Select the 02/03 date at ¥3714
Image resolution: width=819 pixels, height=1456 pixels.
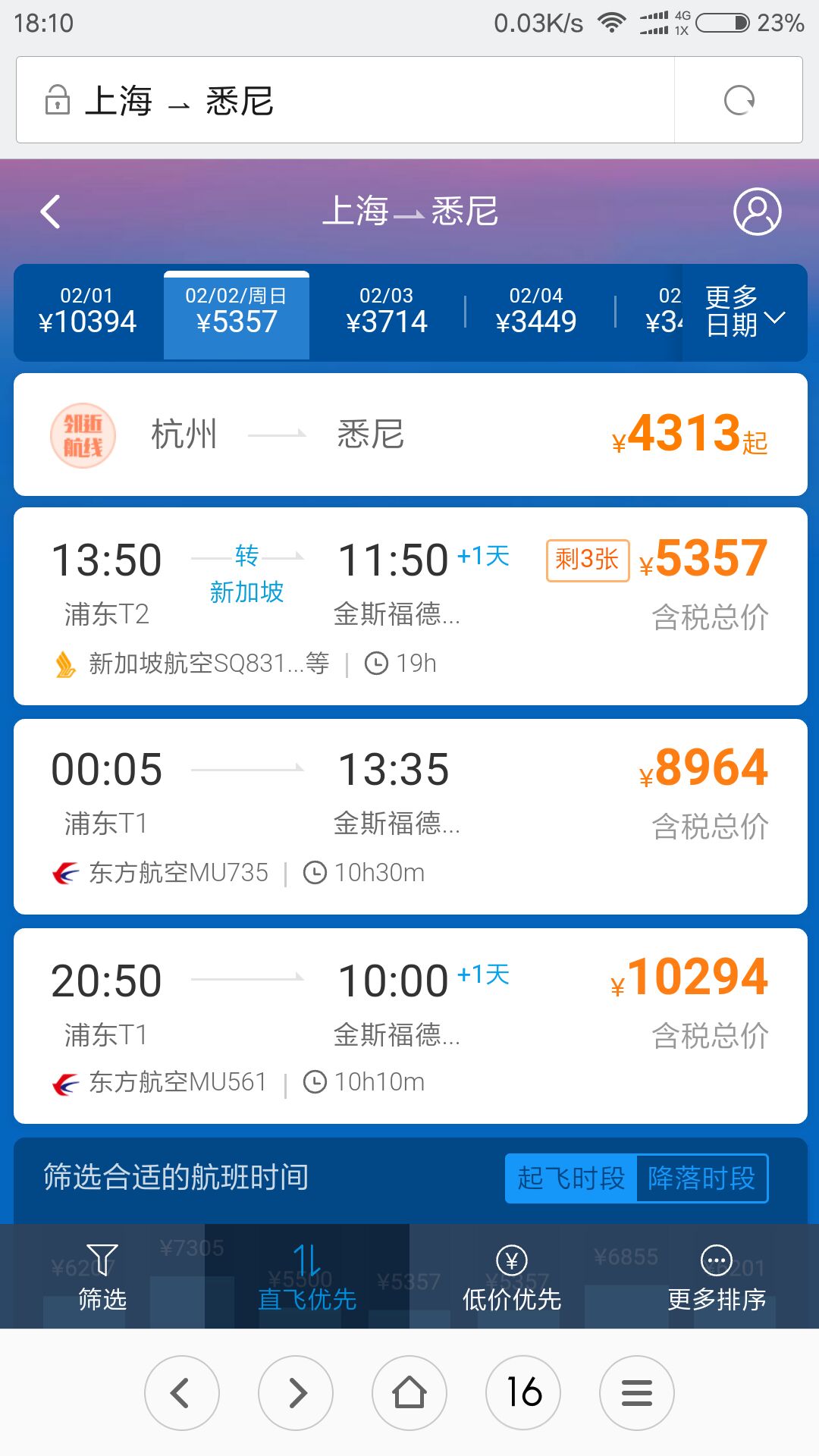[387, 312]
